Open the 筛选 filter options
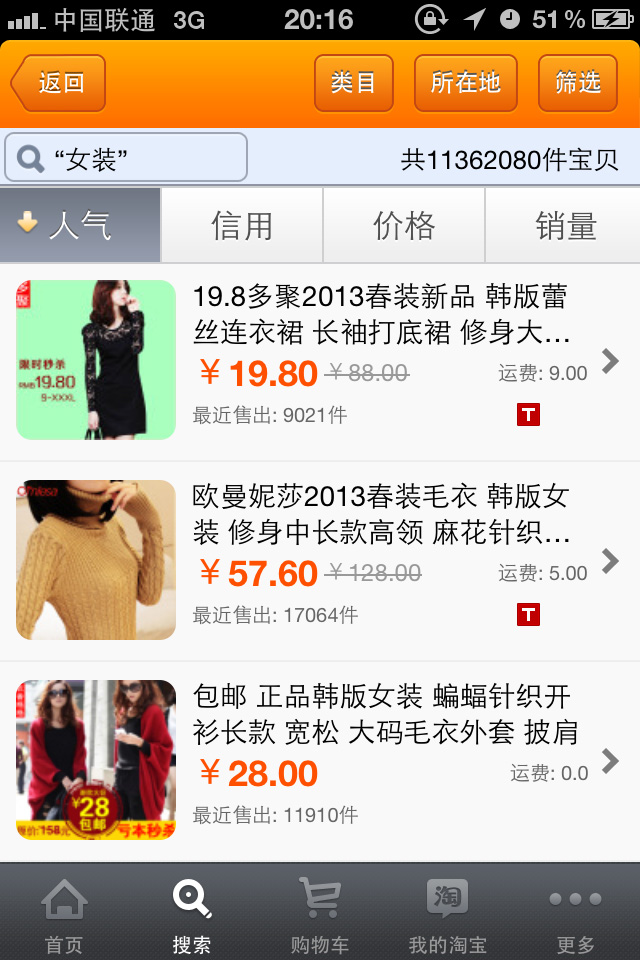Viewport: 640px width, 960px height. [x=577, y=83]
